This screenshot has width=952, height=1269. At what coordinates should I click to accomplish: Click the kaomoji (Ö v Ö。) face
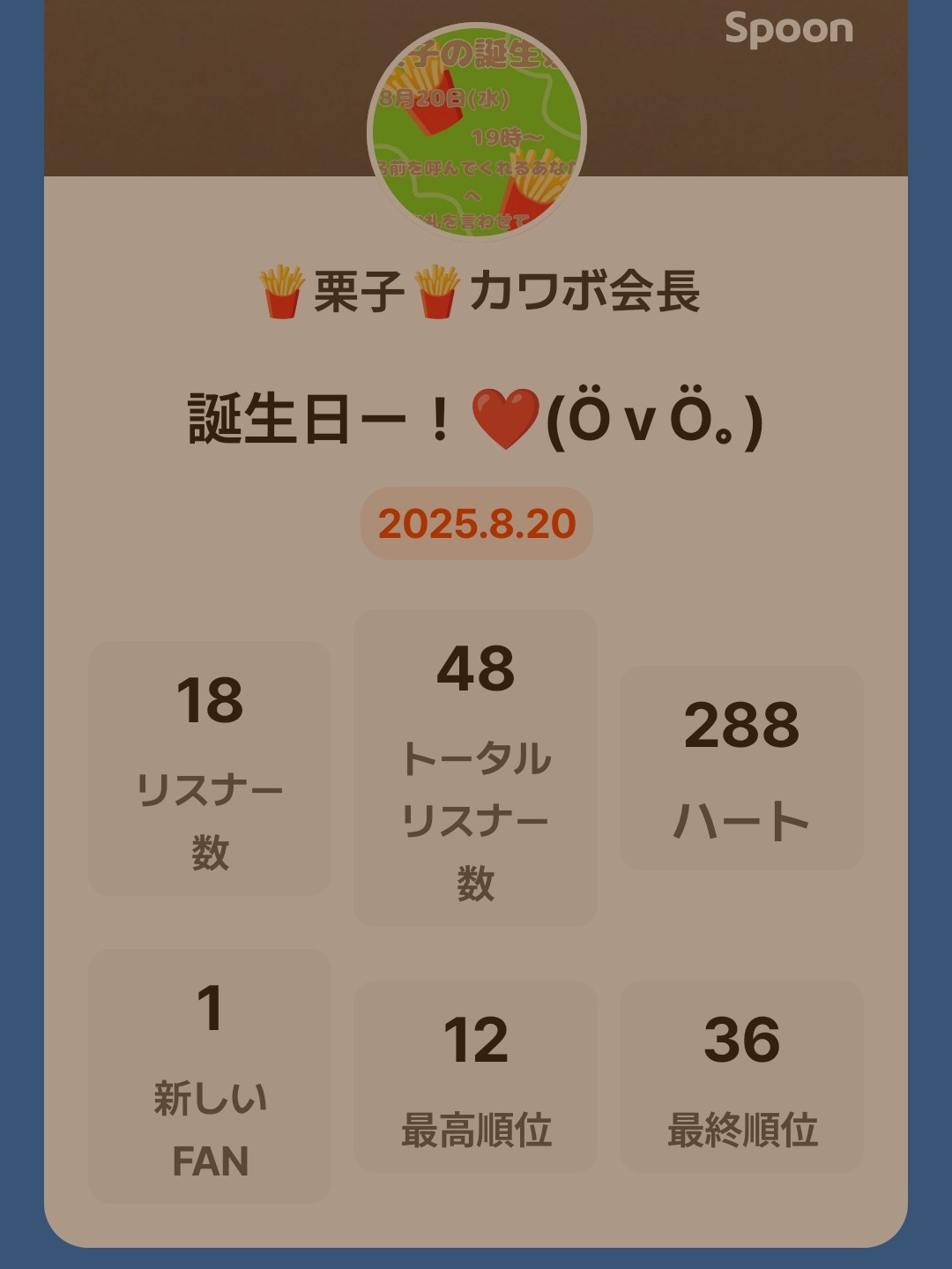(652, 419)
